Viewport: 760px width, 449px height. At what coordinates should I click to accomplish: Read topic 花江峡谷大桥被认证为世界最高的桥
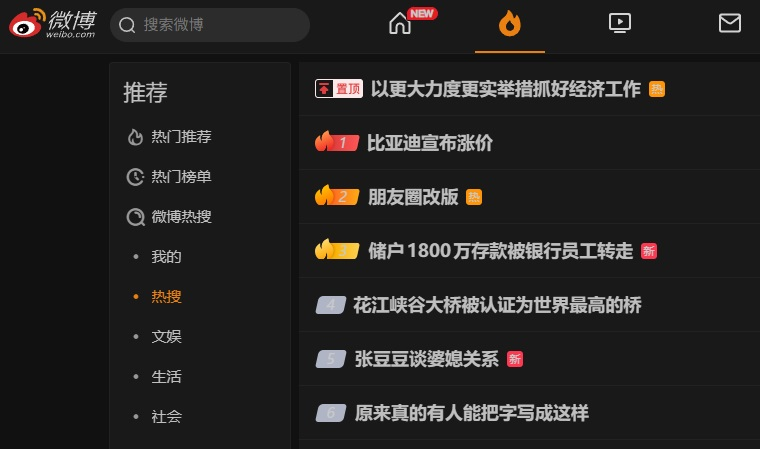[497, 305]
